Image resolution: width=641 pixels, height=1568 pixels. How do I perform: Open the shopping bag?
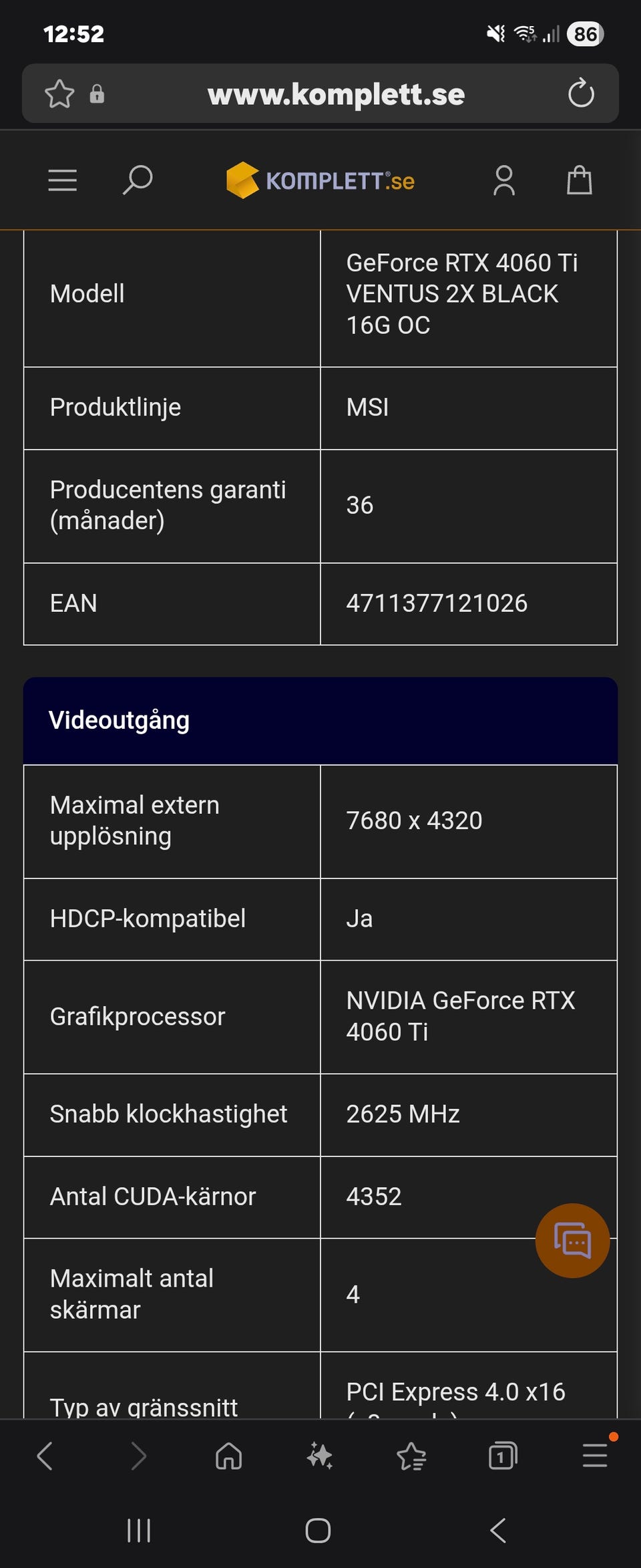(579, 180)
